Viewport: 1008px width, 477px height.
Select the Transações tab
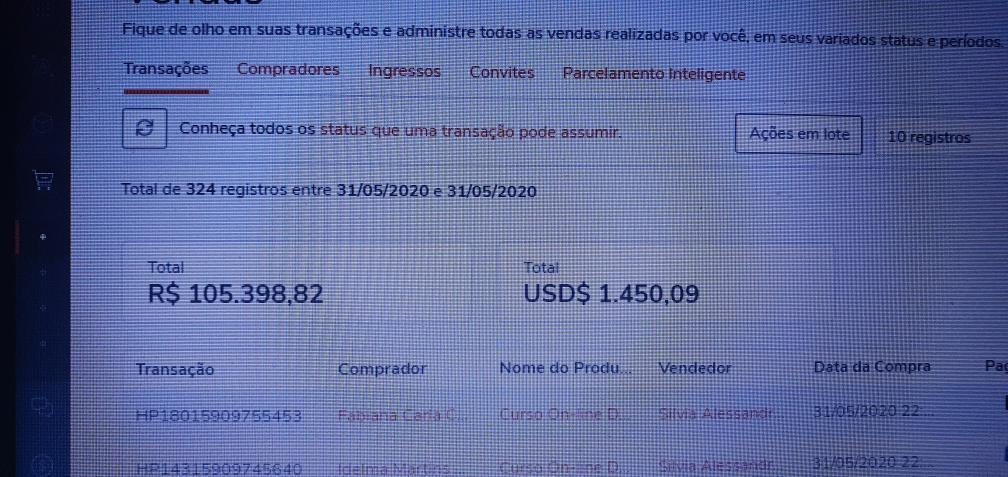coord(166,69)
